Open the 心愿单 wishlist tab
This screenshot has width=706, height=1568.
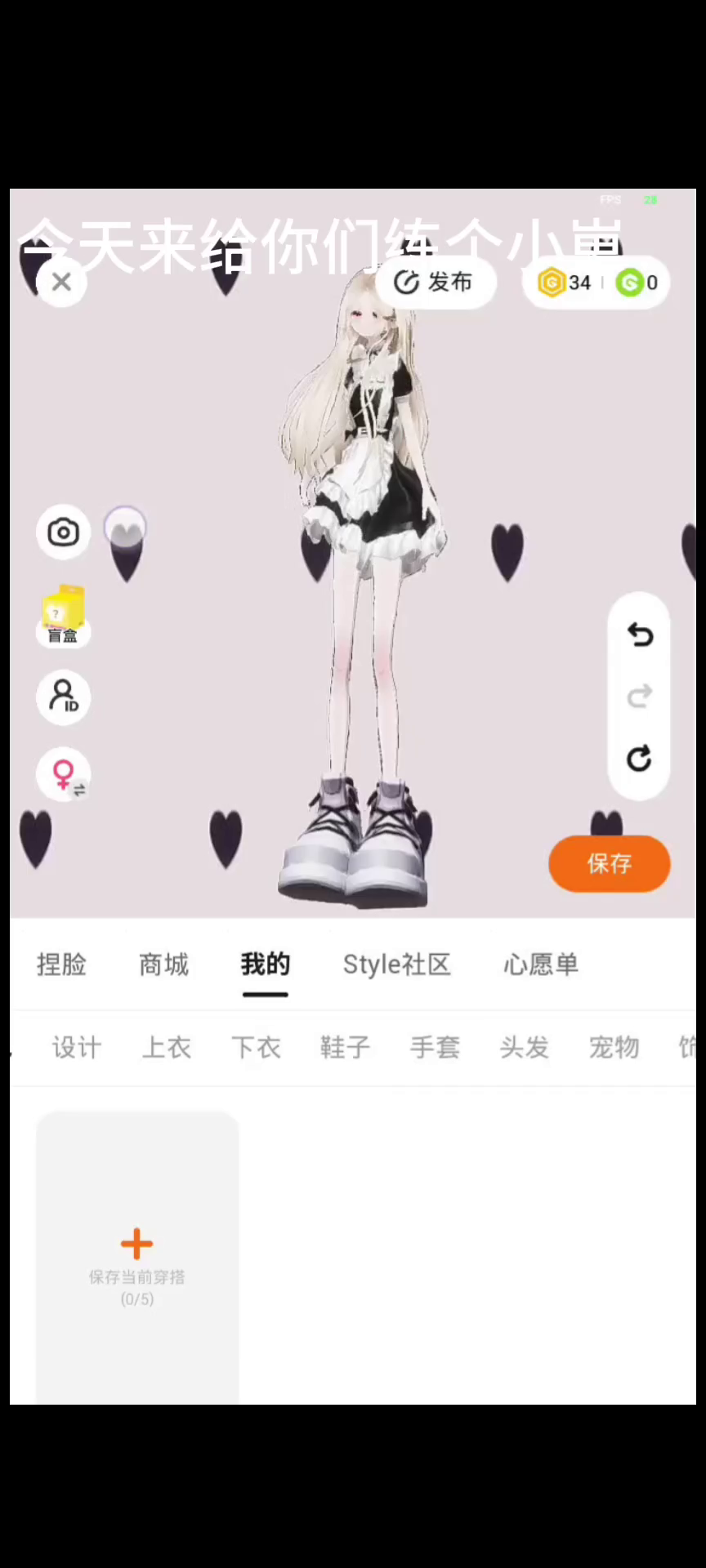tap(540, 964)
